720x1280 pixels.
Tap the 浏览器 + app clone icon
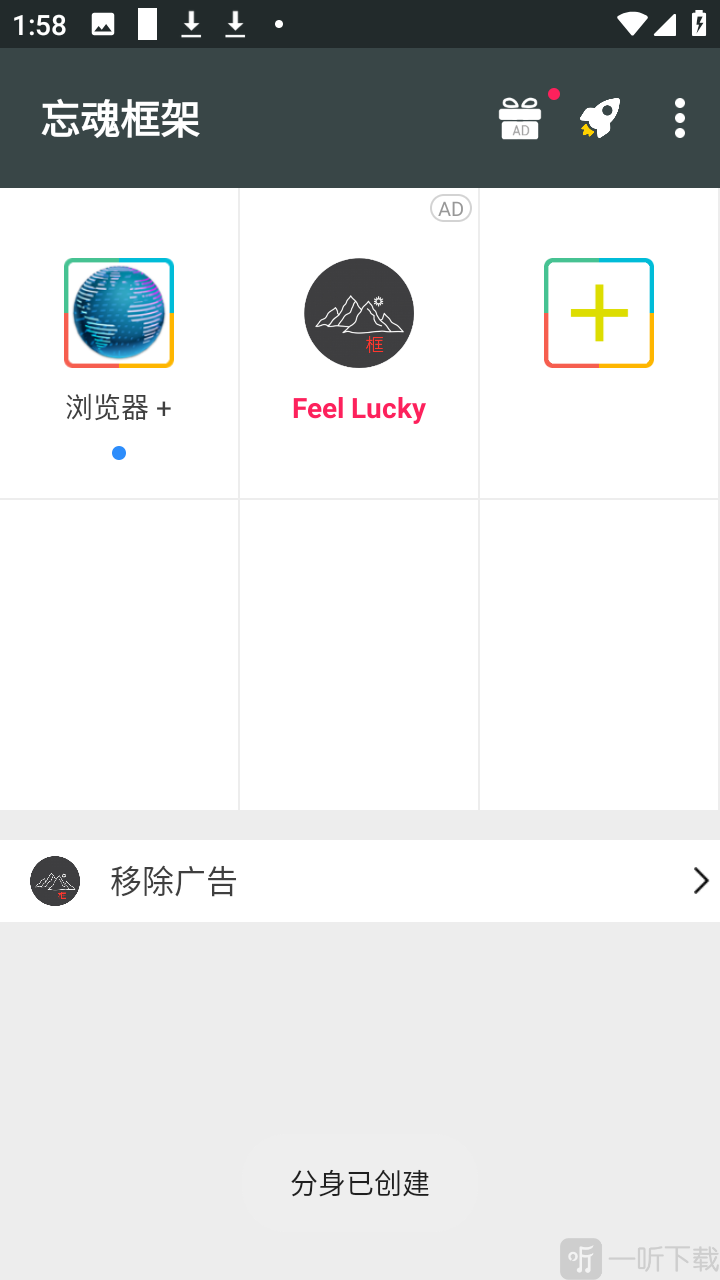118,312
